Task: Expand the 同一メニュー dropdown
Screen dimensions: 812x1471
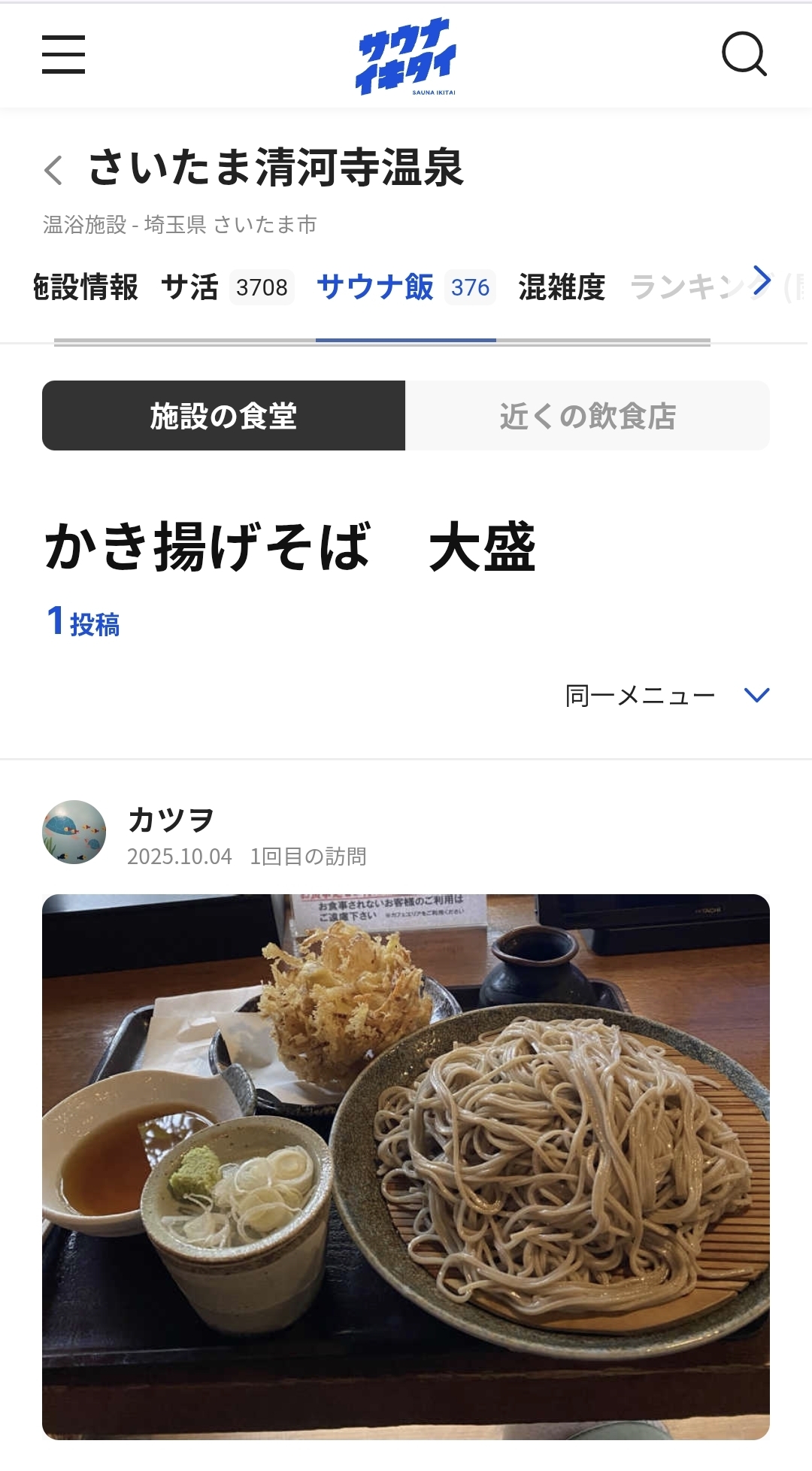Action: pos(667,696)
